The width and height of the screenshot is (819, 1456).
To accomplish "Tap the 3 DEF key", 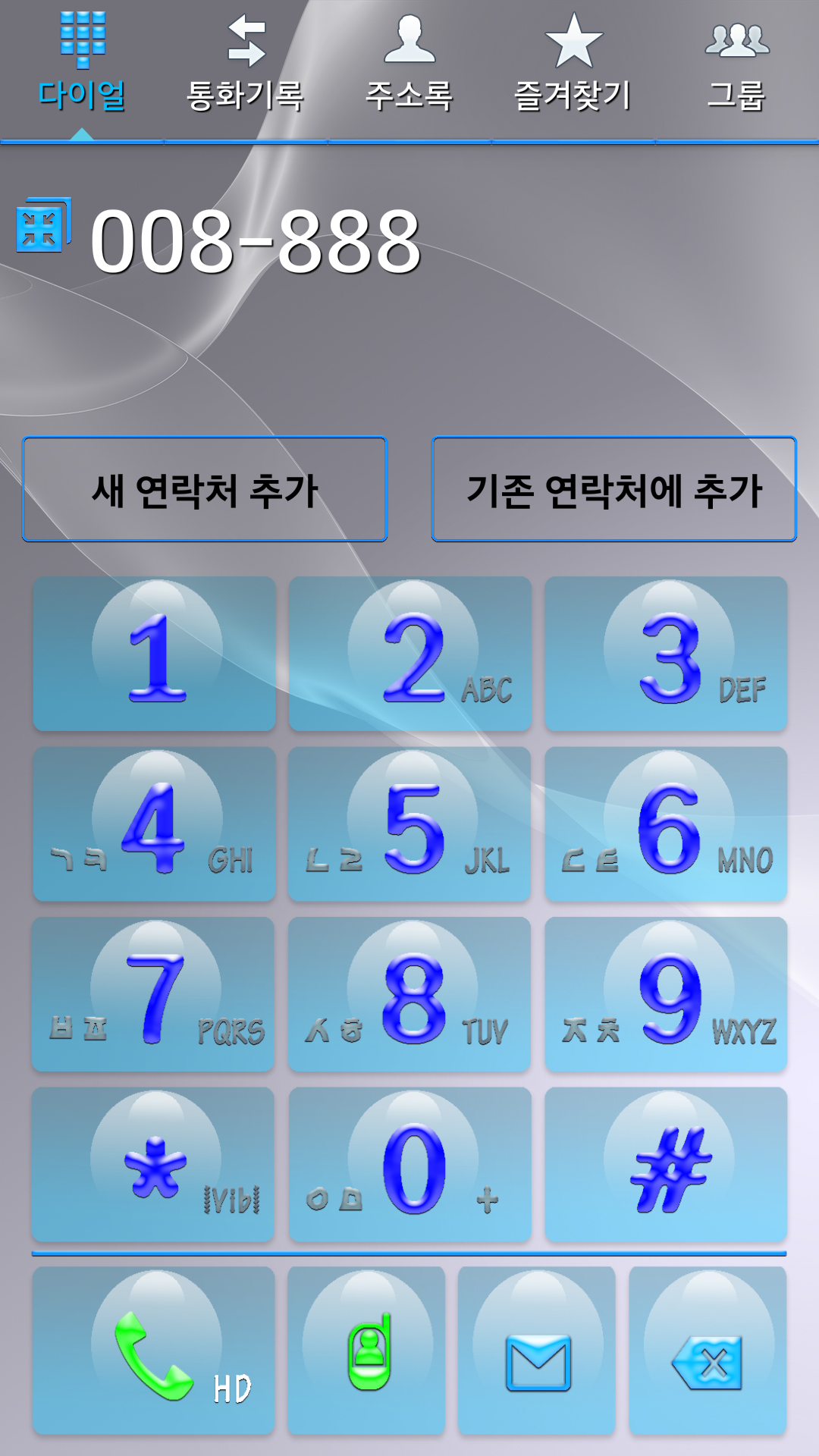I will (x=666, y=654).
